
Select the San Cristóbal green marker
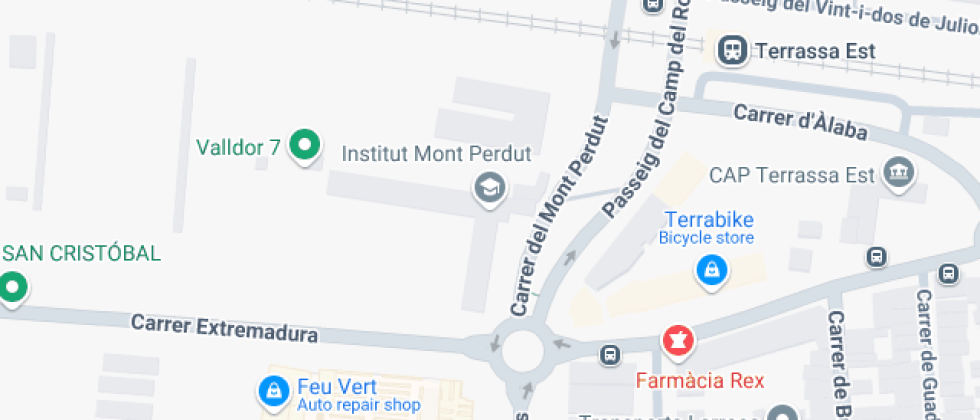12,289
